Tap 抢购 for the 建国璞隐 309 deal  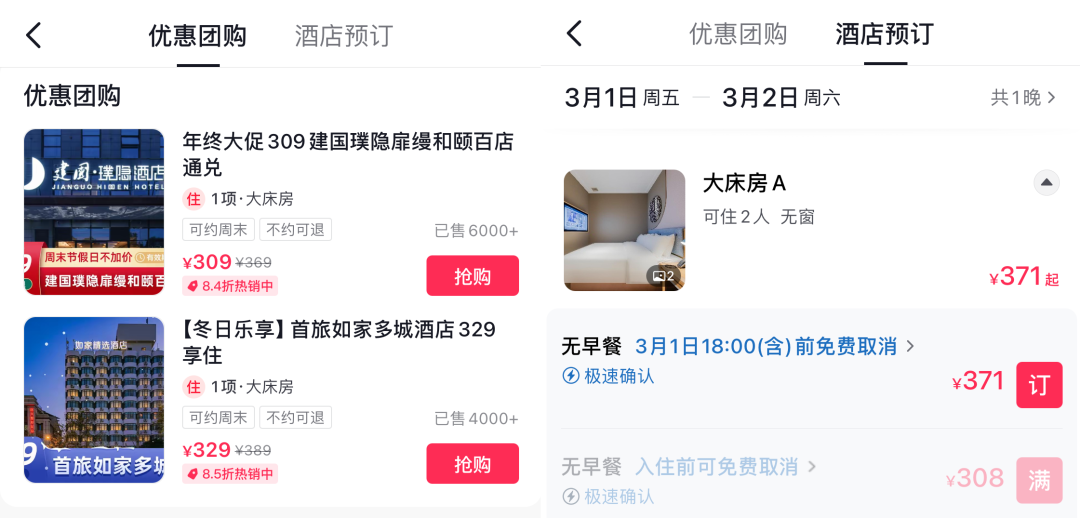[x=472, y=276]
